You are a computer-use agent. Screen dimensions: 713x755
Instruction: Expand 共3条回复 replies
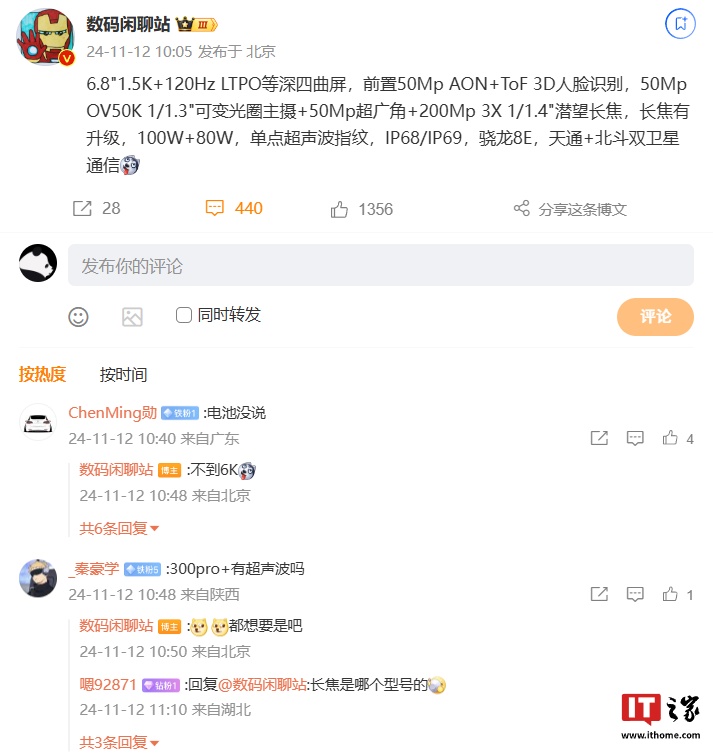click(119, 742)
